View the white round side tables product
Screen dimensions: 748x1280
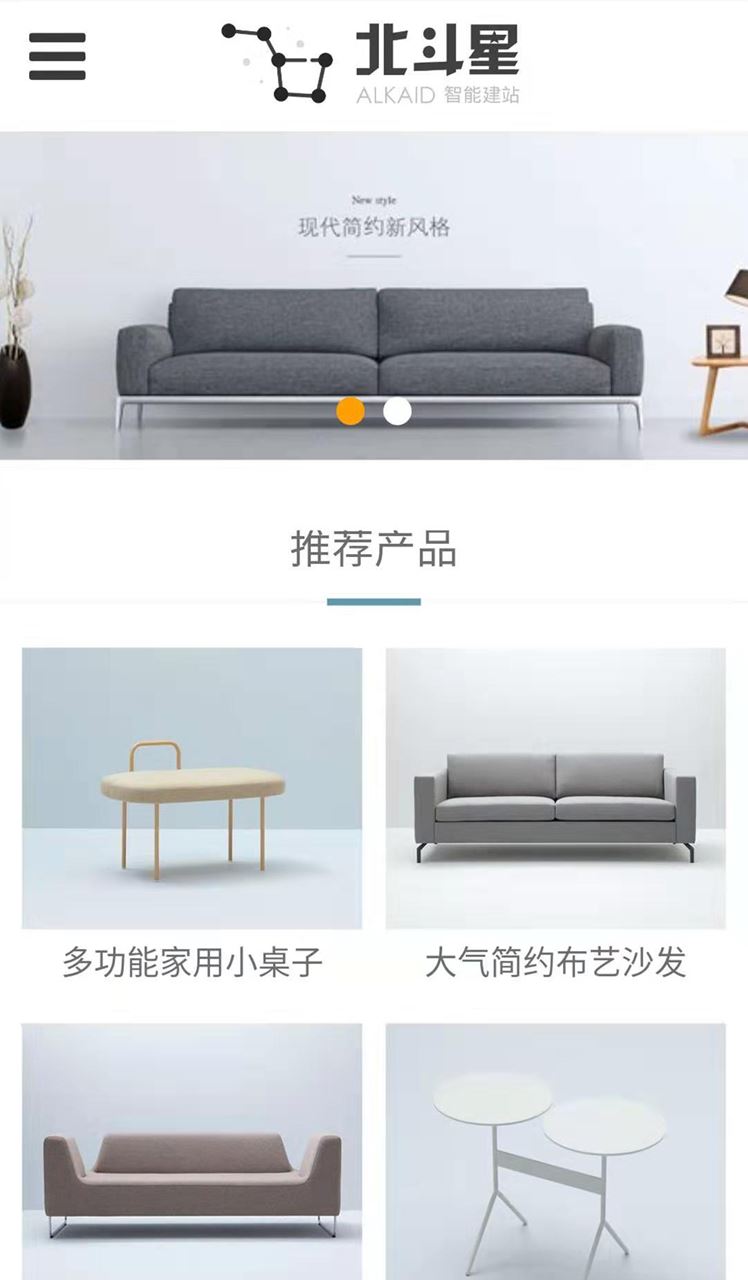pos(555,1150)
